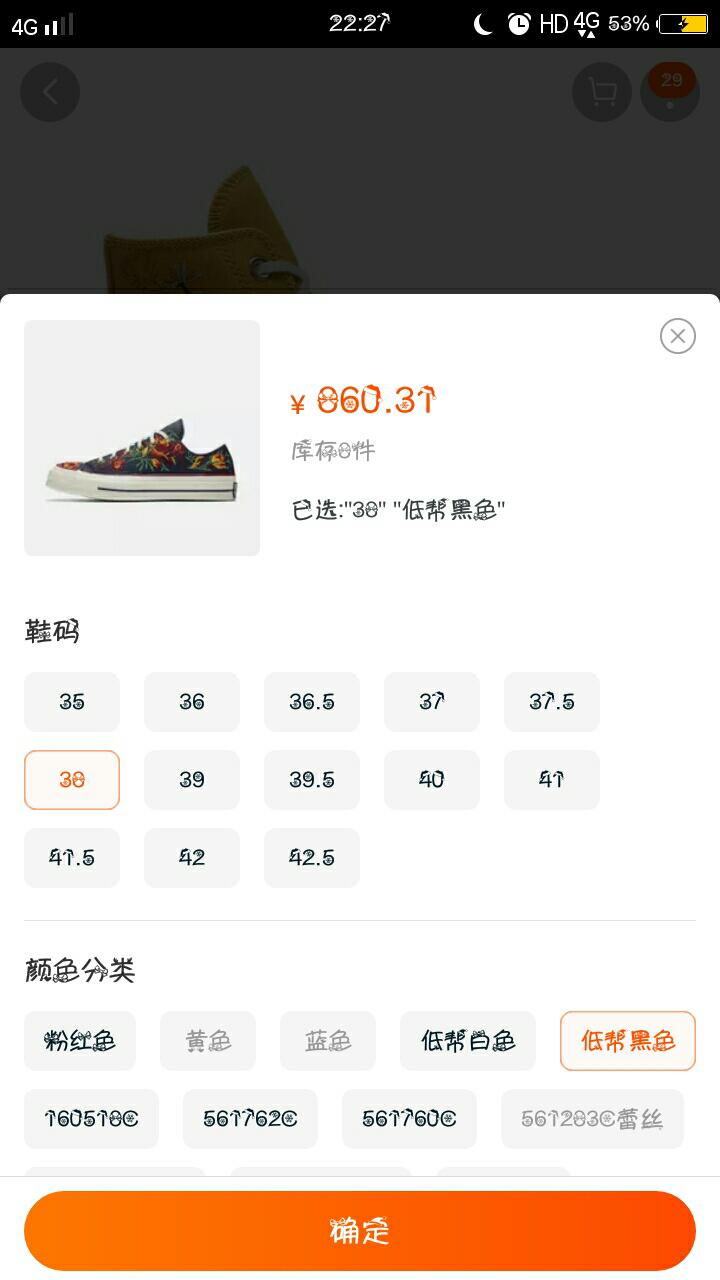Choose size 36.5
This screenshot has width=720, height=1280.
click(x=312, y=702)
